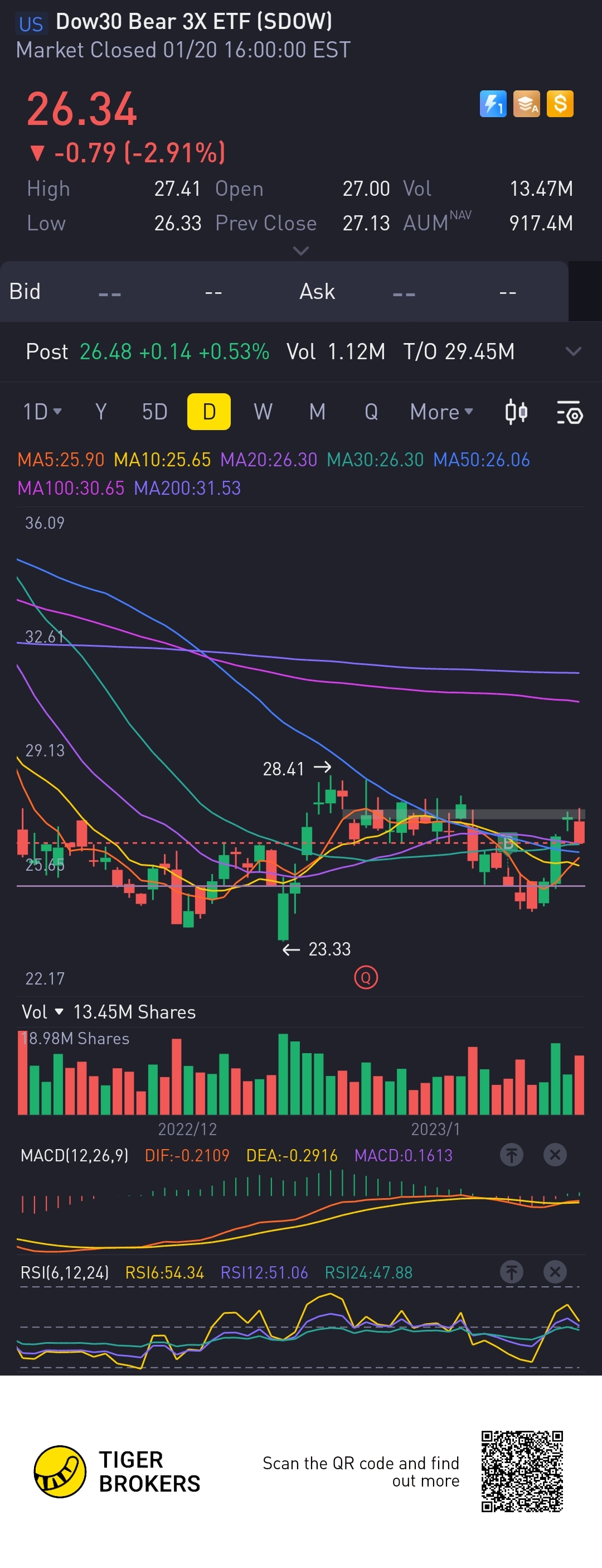The height and width of the screenshot is (1568, 602).
Task: Open the More timeframes dropdown
Action: 441,412
